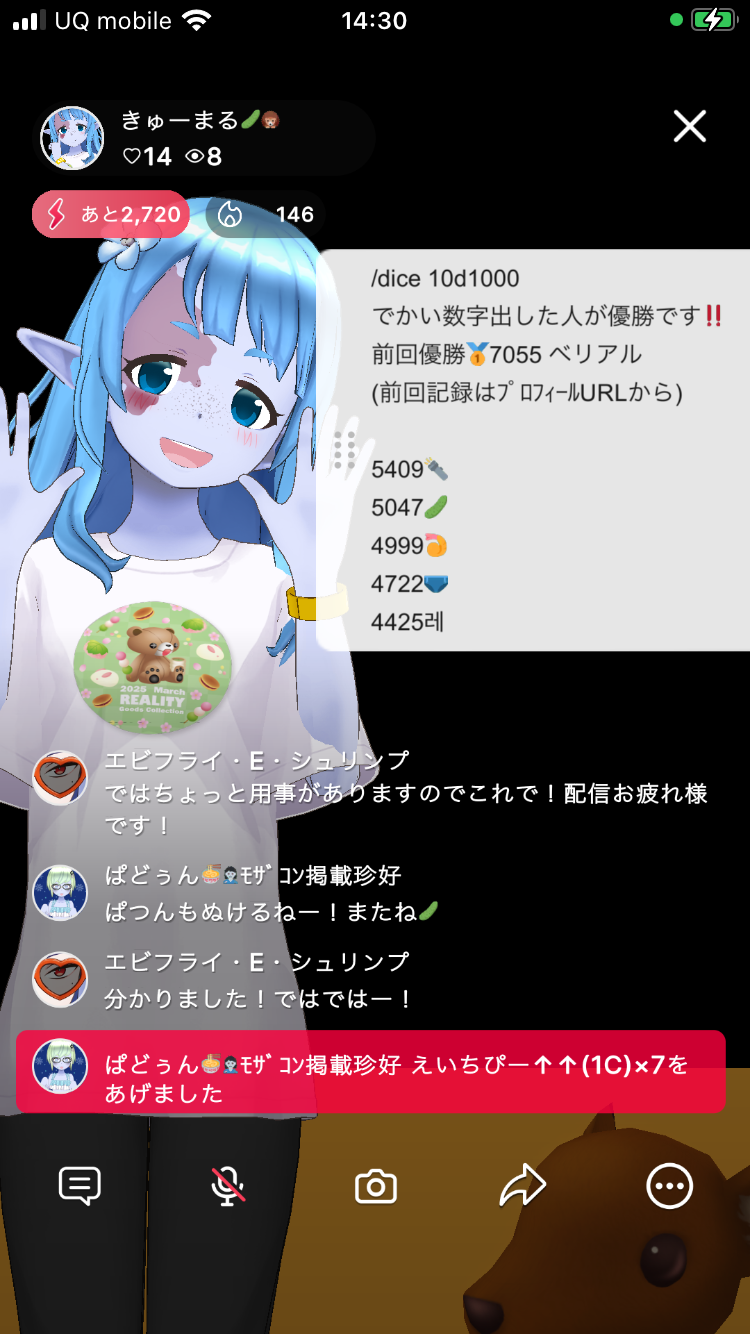
Task: Share this live stream
Action: click(x=522, y=1186)
